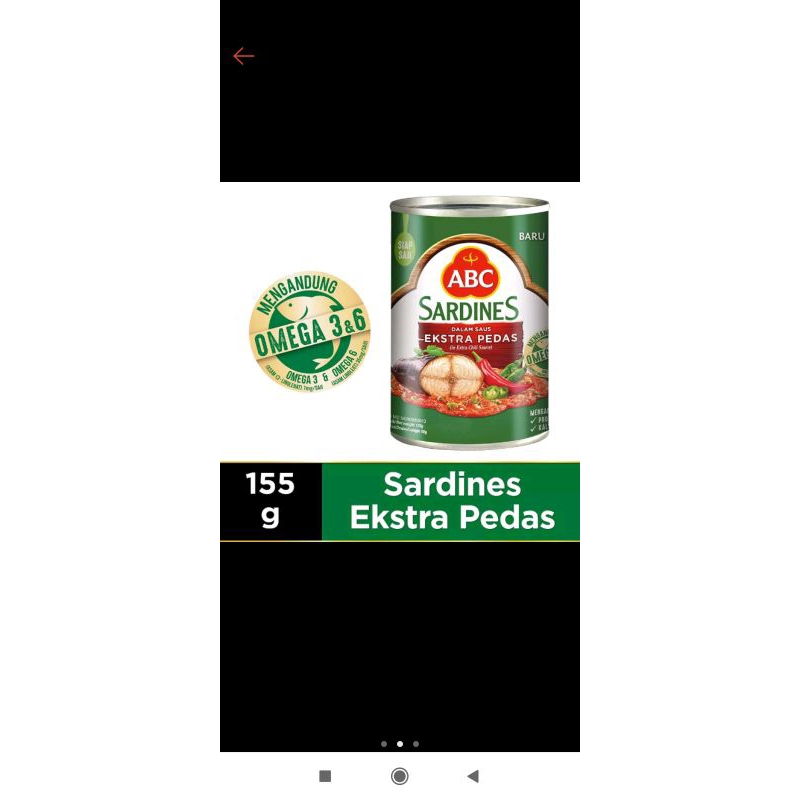Viewport: 800px width, 800px height.
Task: Jump to the third image page dot
Action: point(416,744)
